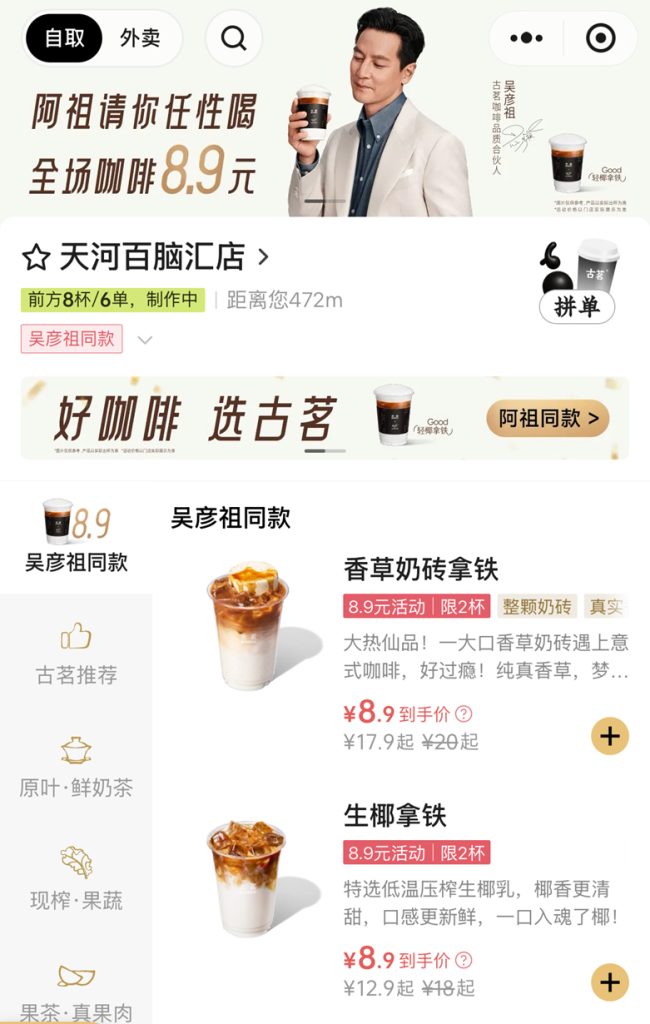Screen dimensions: 650x1024
Task: Tap the 阿祖同款 button on banner
Action: (x=548, y=418)
